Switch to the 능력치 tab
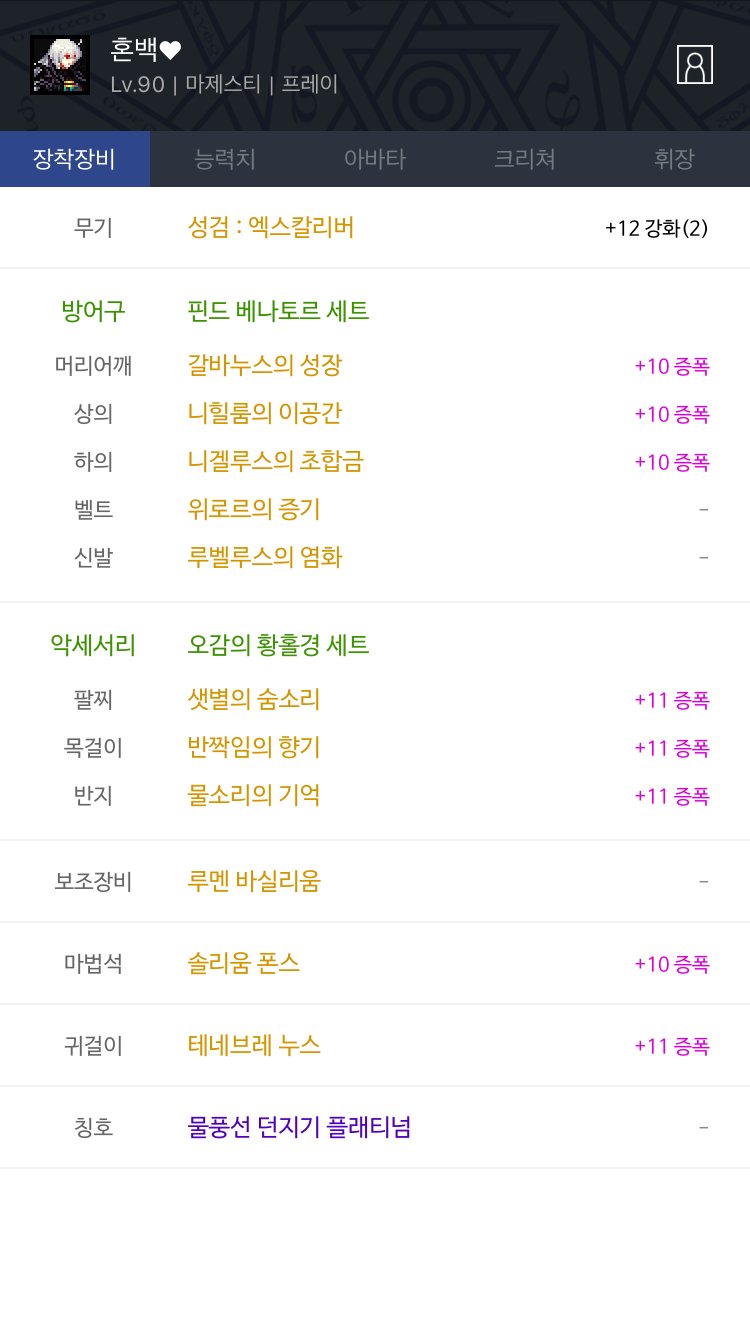The image size is (750, 1334). coord(225,159)
